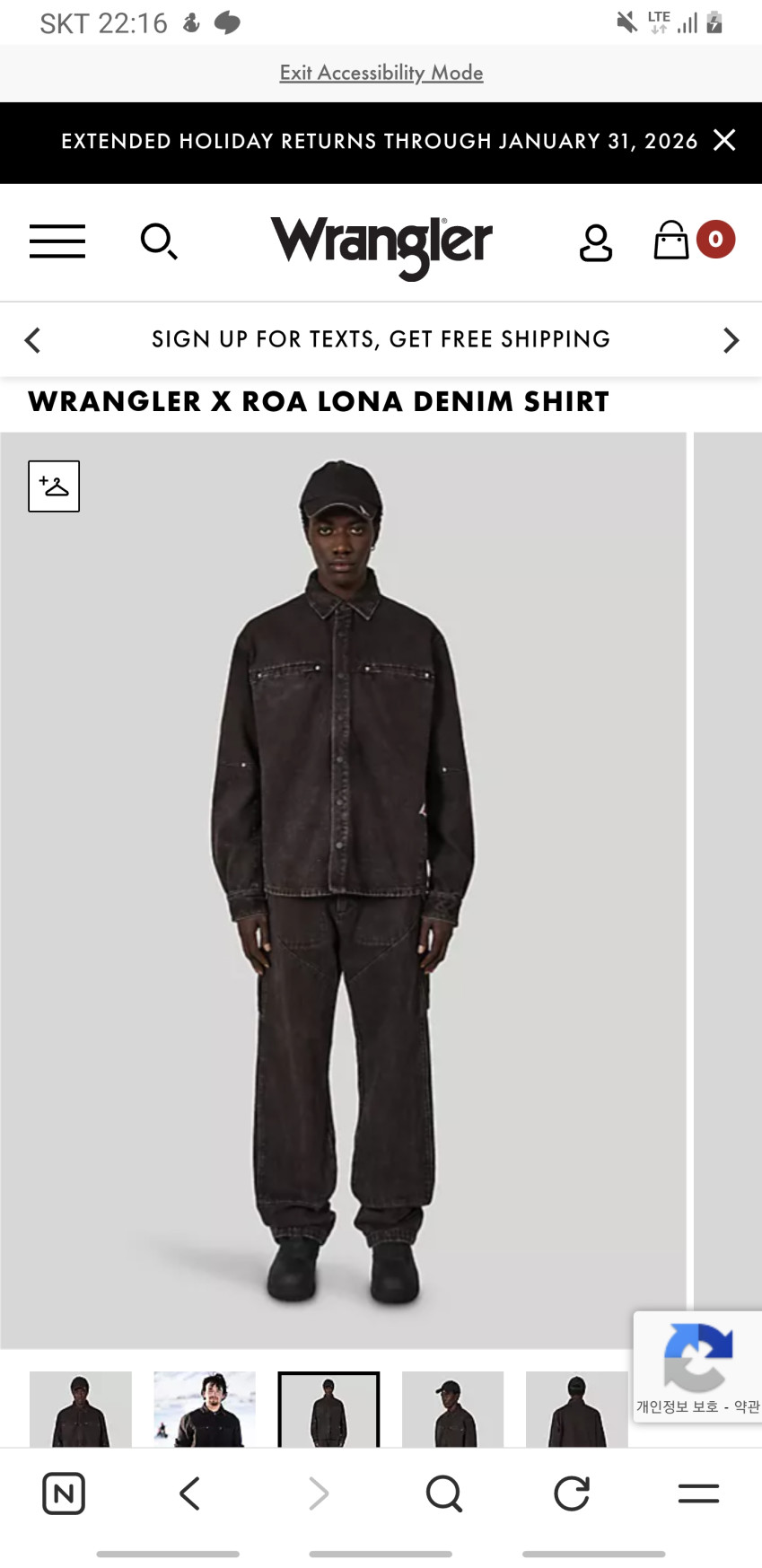762x1568 pixels.
Task: Open the Wrangler site search
Action: (159, 241)
